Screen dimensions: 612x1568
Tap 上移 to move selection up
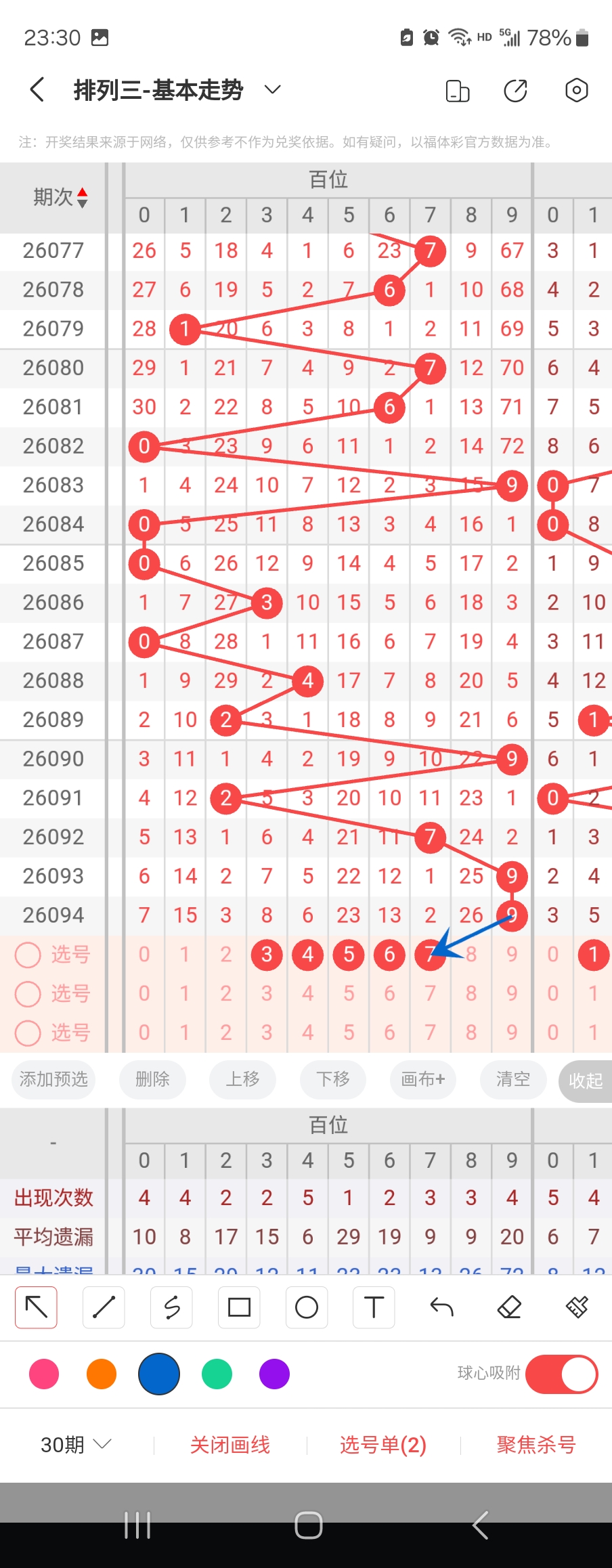point(242,1079)
